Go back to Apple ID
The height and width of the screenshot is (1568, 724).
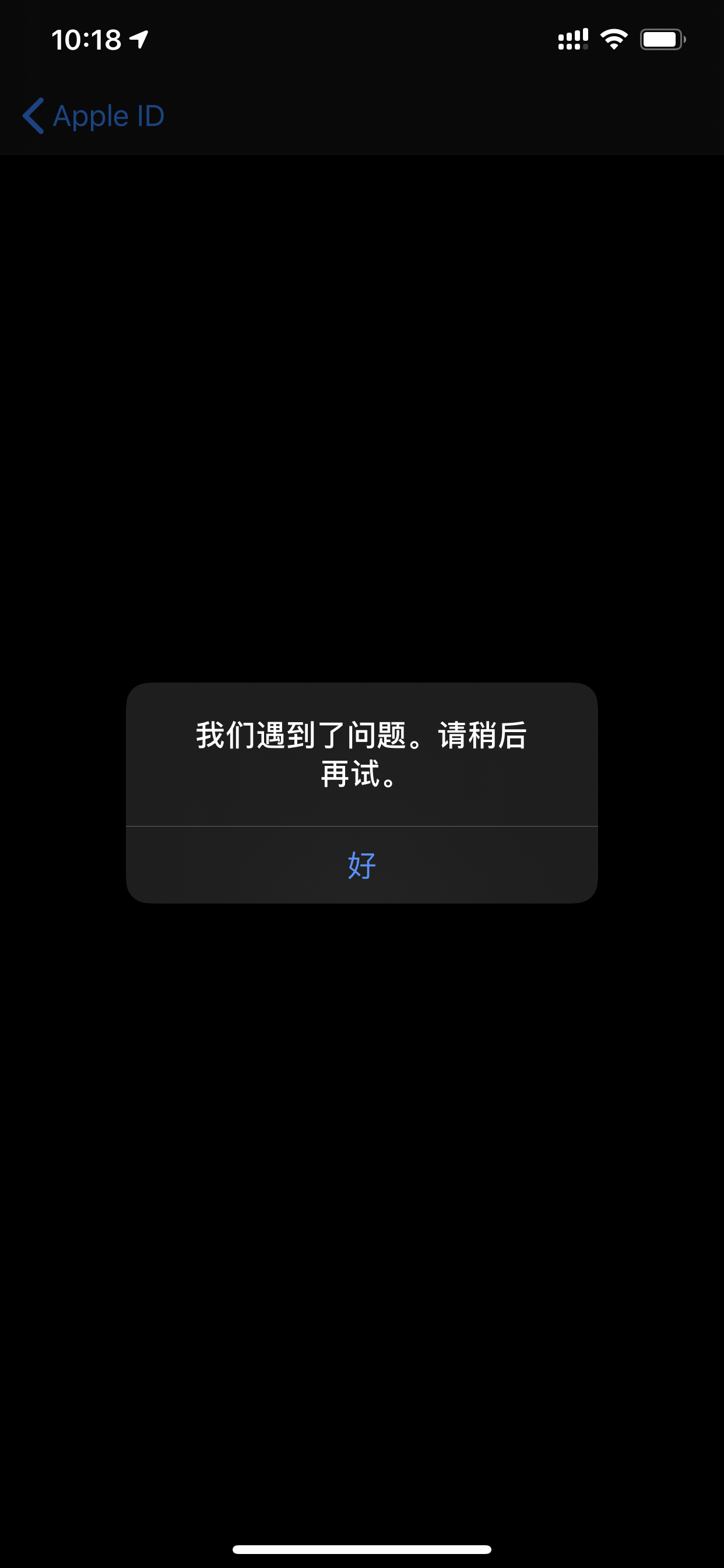coord(94,116)
